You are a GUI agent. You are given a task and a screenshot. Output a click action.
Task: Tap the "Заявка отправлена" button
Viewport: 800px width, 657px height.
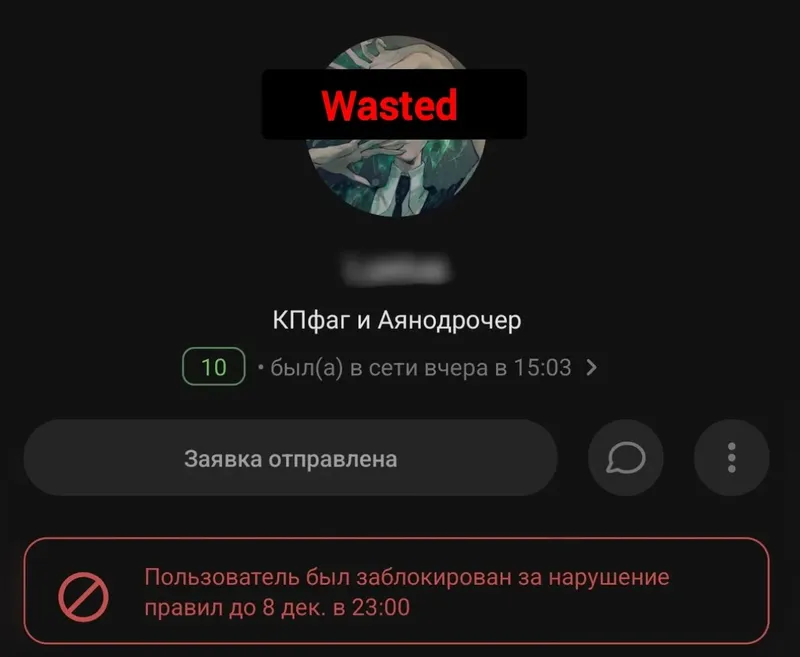tap(290, 459)
